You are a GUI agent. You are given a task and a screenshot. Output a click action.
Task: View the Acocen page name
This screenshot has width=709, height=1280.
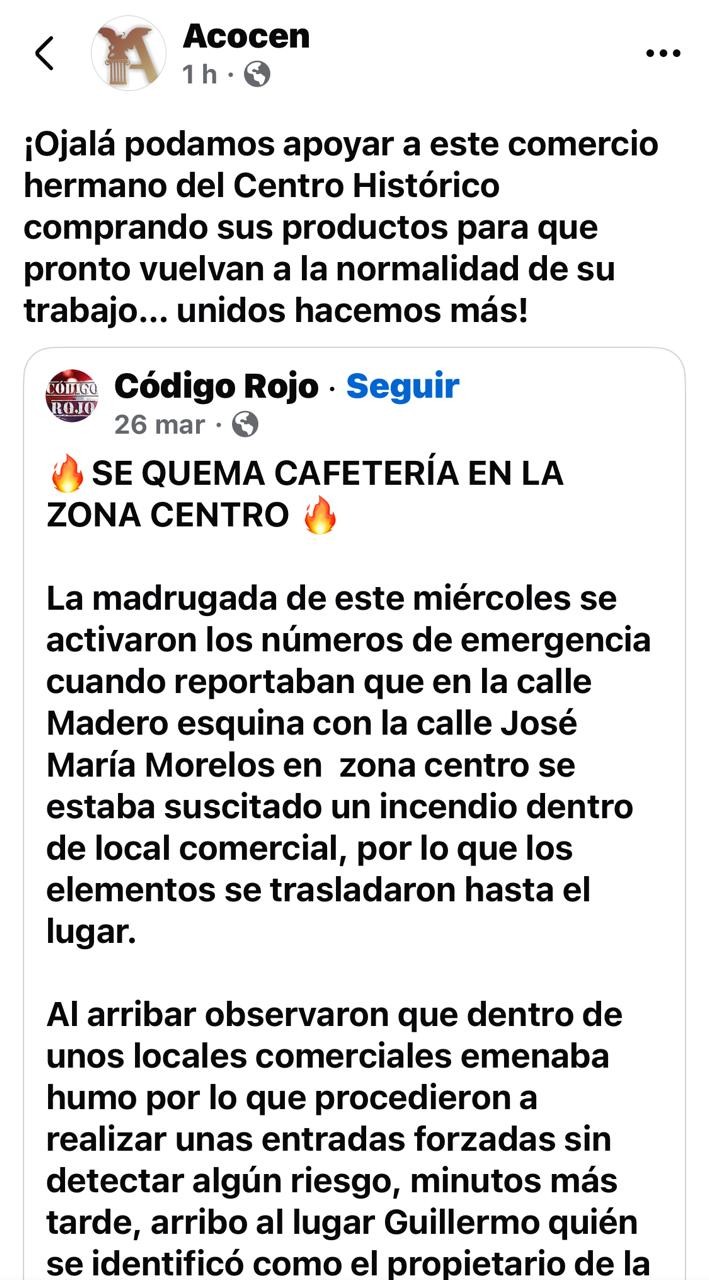click(x=246, y=36)
